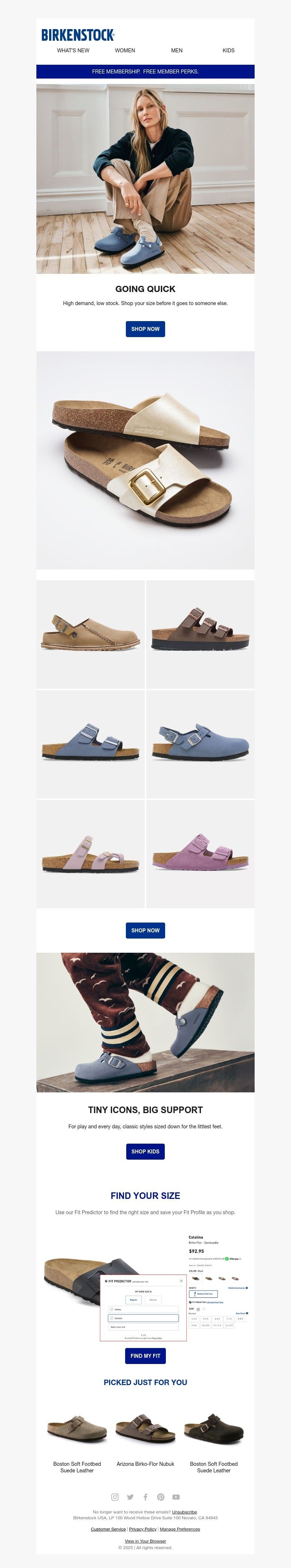The height and width of the screenshot is (1568, 291).
Task: Open the purple suede sandal tile
Action: [200, 853]
